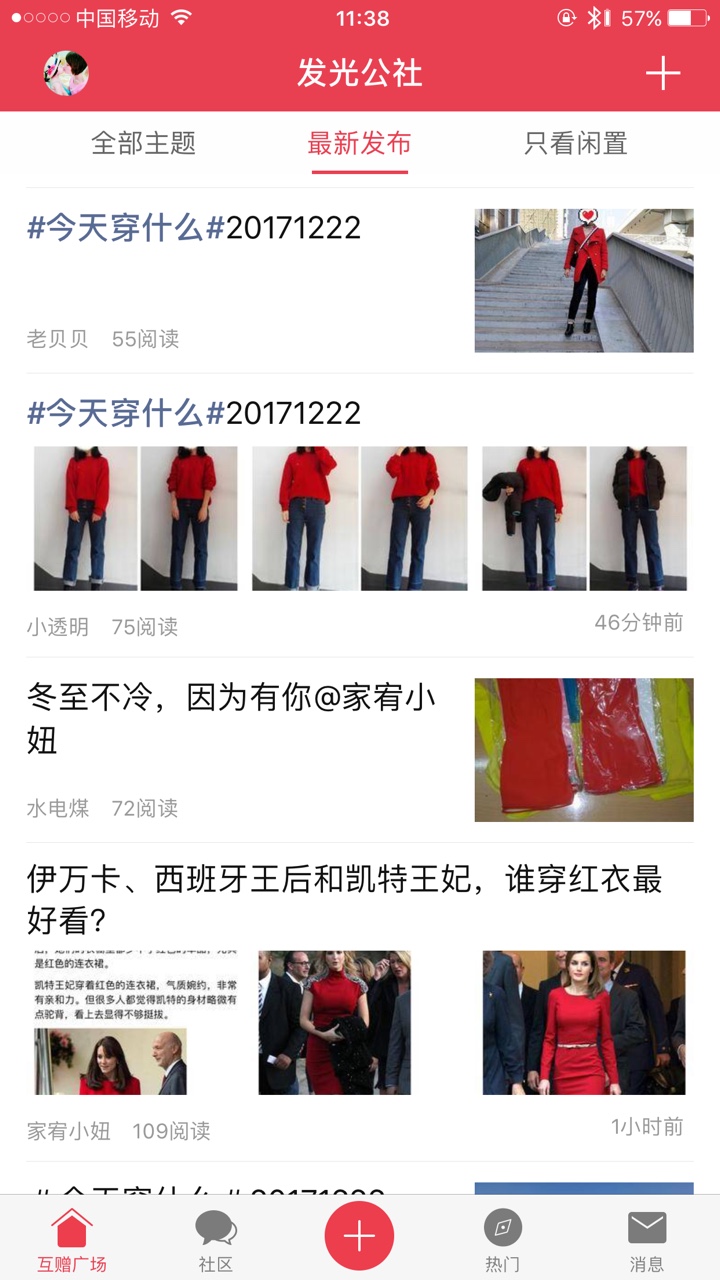Open the post about 伊万卡 and 凯特王妃

click(x=360, y=1002)
